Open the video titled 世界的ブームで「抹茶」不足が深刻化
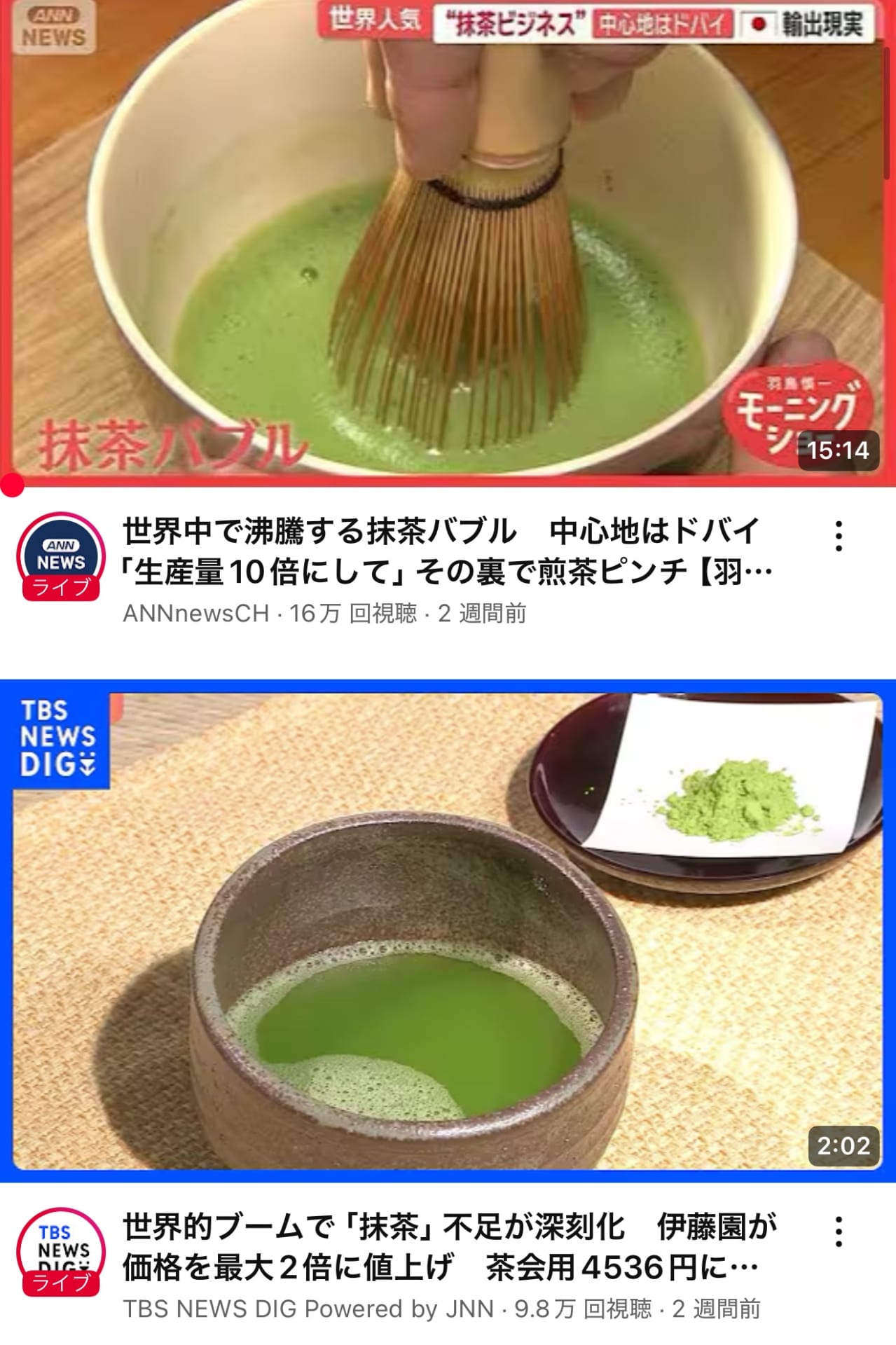 pos(448,1247)
